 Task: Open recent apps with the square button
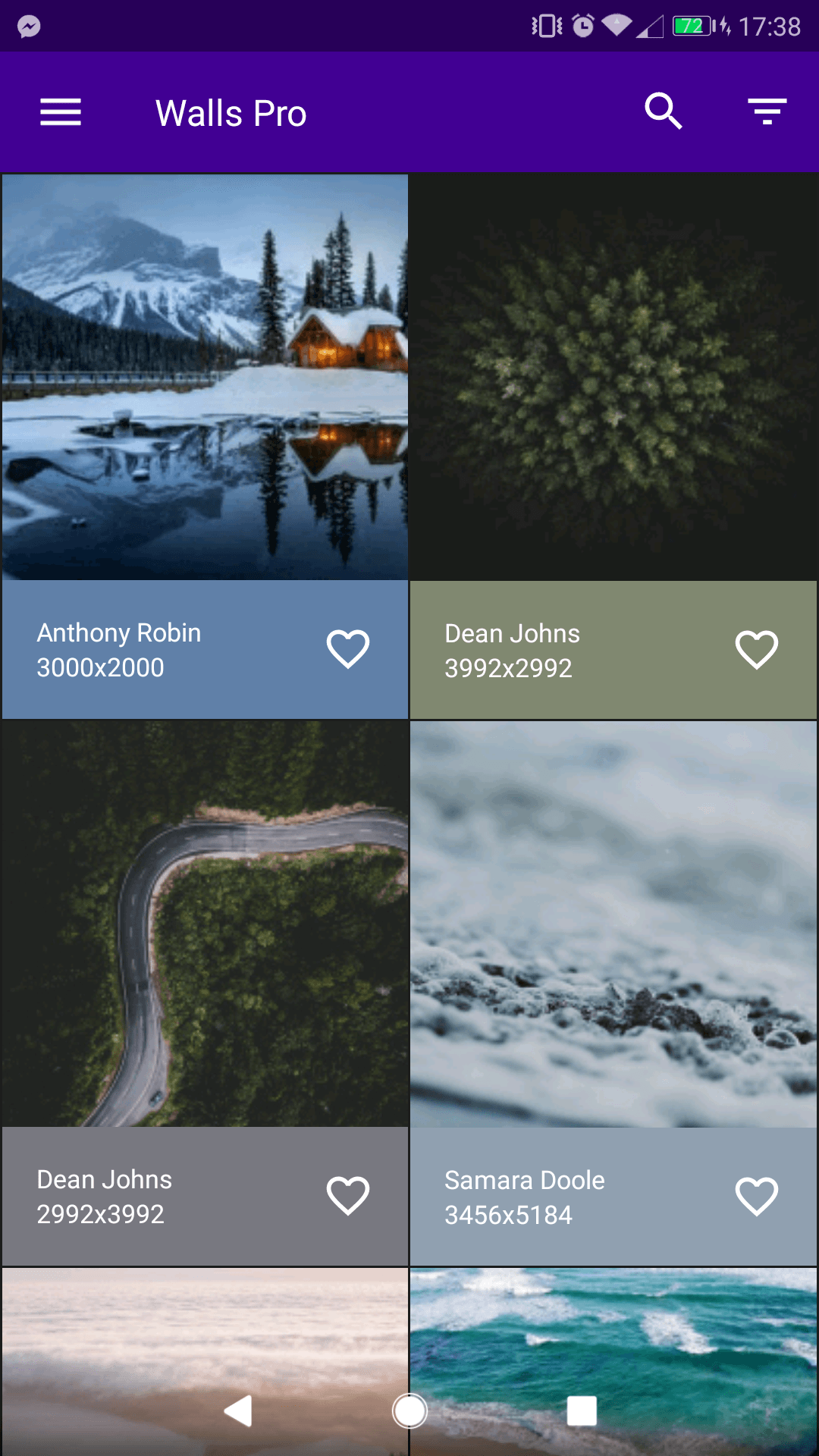[582, 1411]
